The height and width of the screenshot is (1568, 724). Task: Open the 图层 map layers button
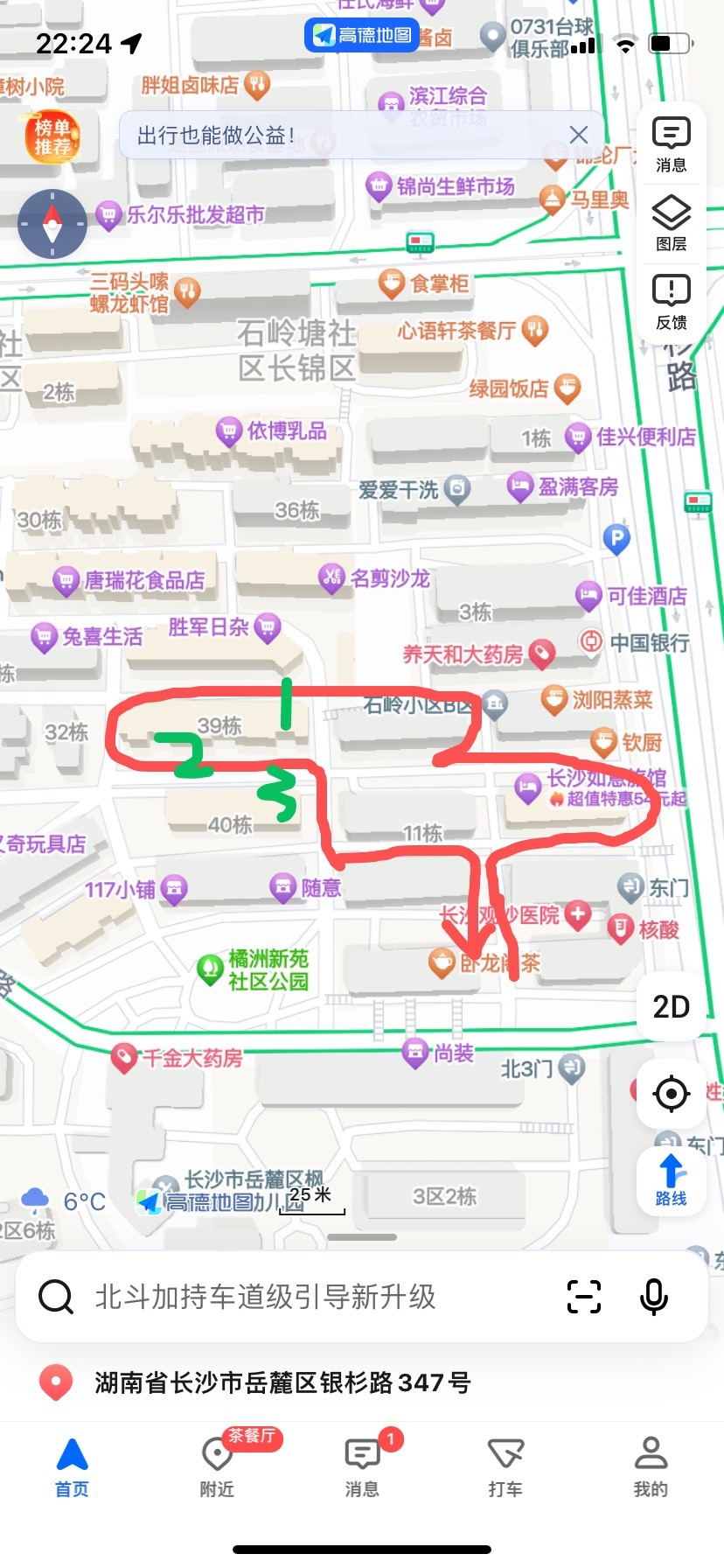coord(671,223)
